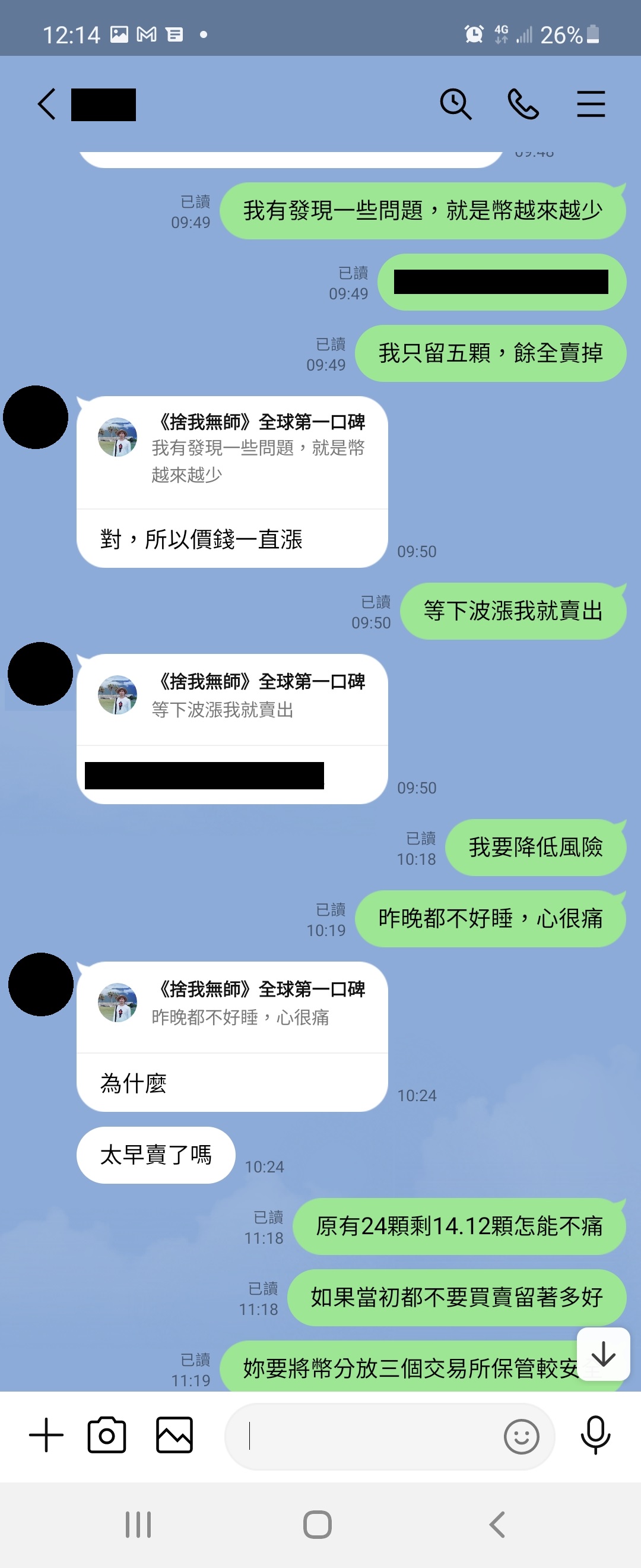Image resolution: width=641 pixels, height=1568 pixels.
Task: Go back to the chat list
Action: click(47, 104)
